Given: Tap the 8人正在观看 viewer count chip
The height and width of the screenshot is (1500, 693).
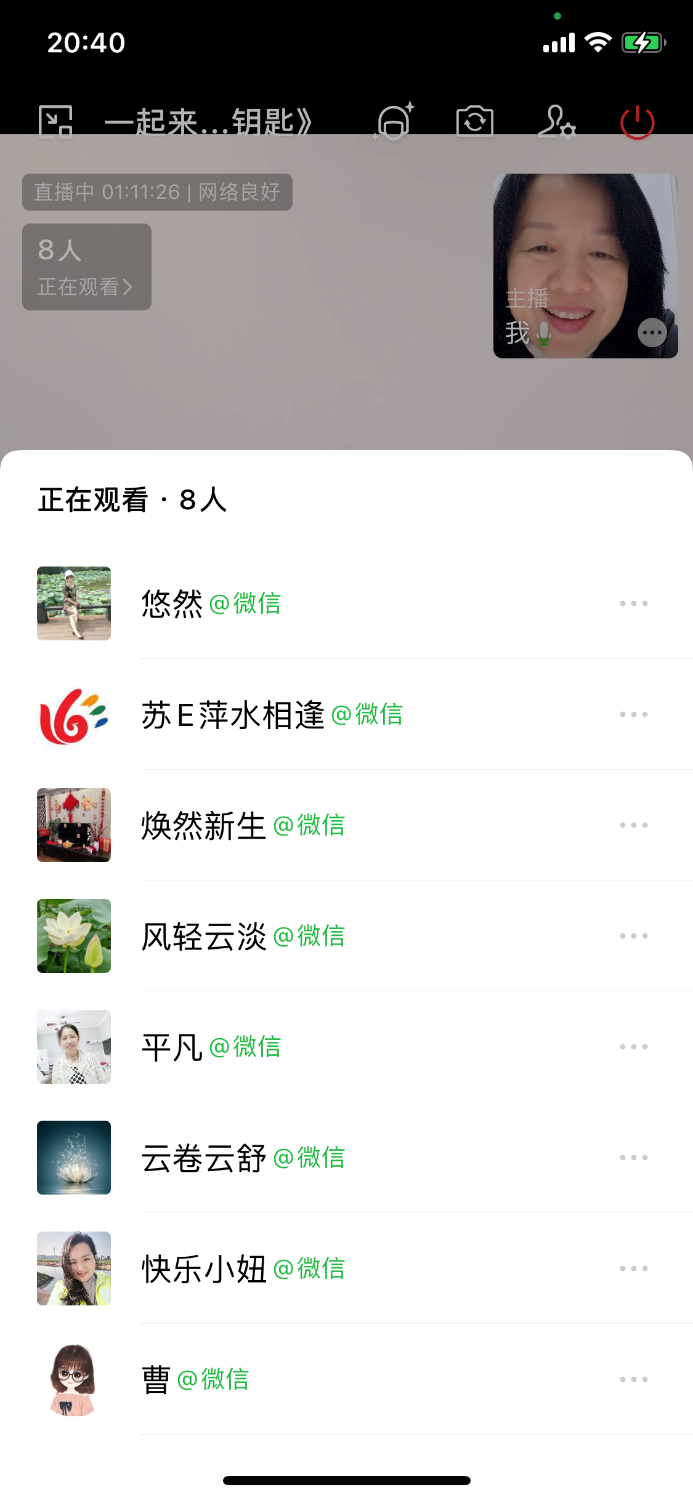Looking at the screenshot, I should [x=87, y=267].
